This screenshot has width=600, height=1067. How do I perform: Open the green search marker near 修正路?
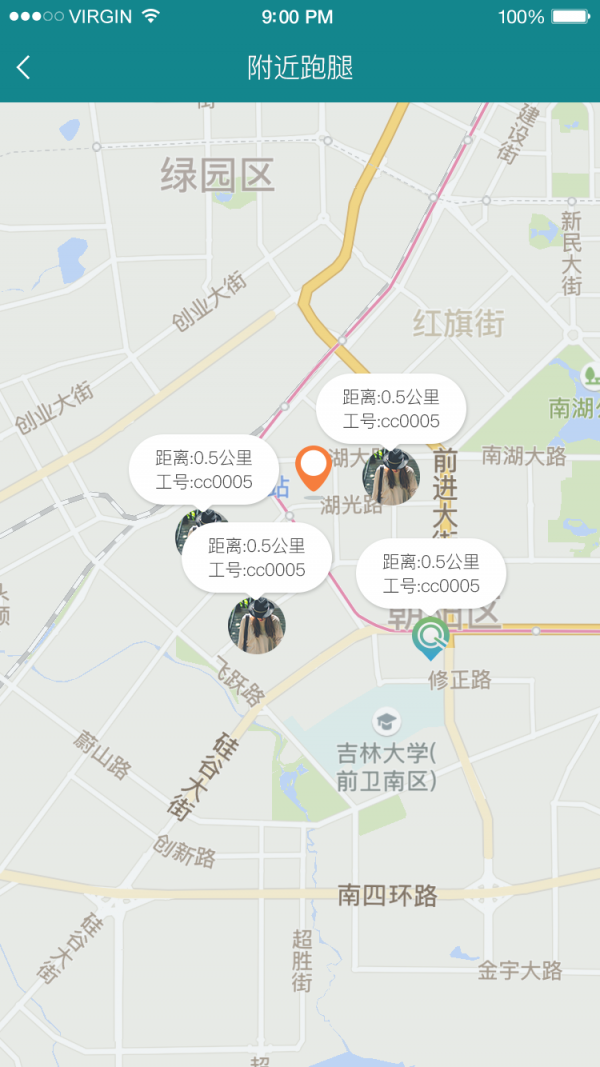tap(431, 636)
